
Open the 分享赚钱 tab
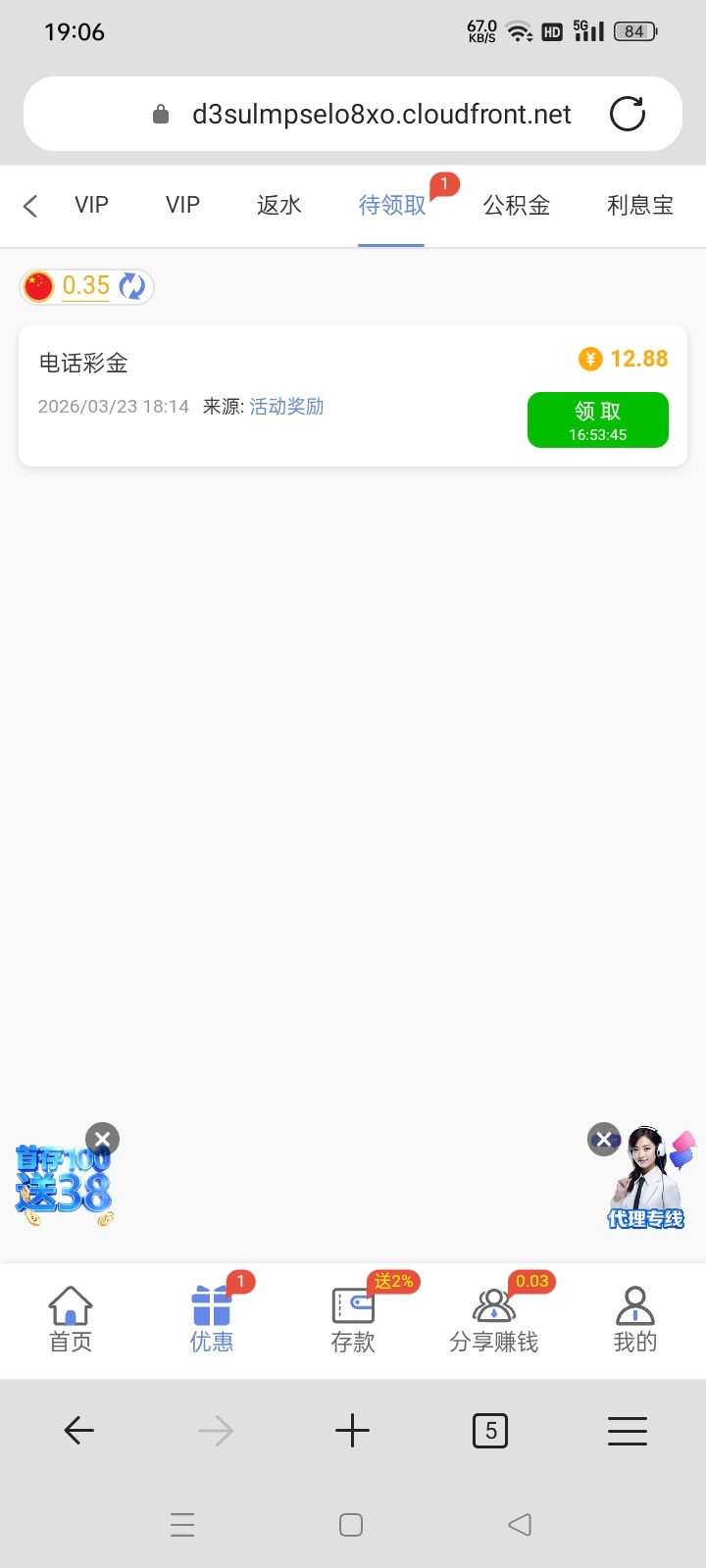tap(493, 1320)
